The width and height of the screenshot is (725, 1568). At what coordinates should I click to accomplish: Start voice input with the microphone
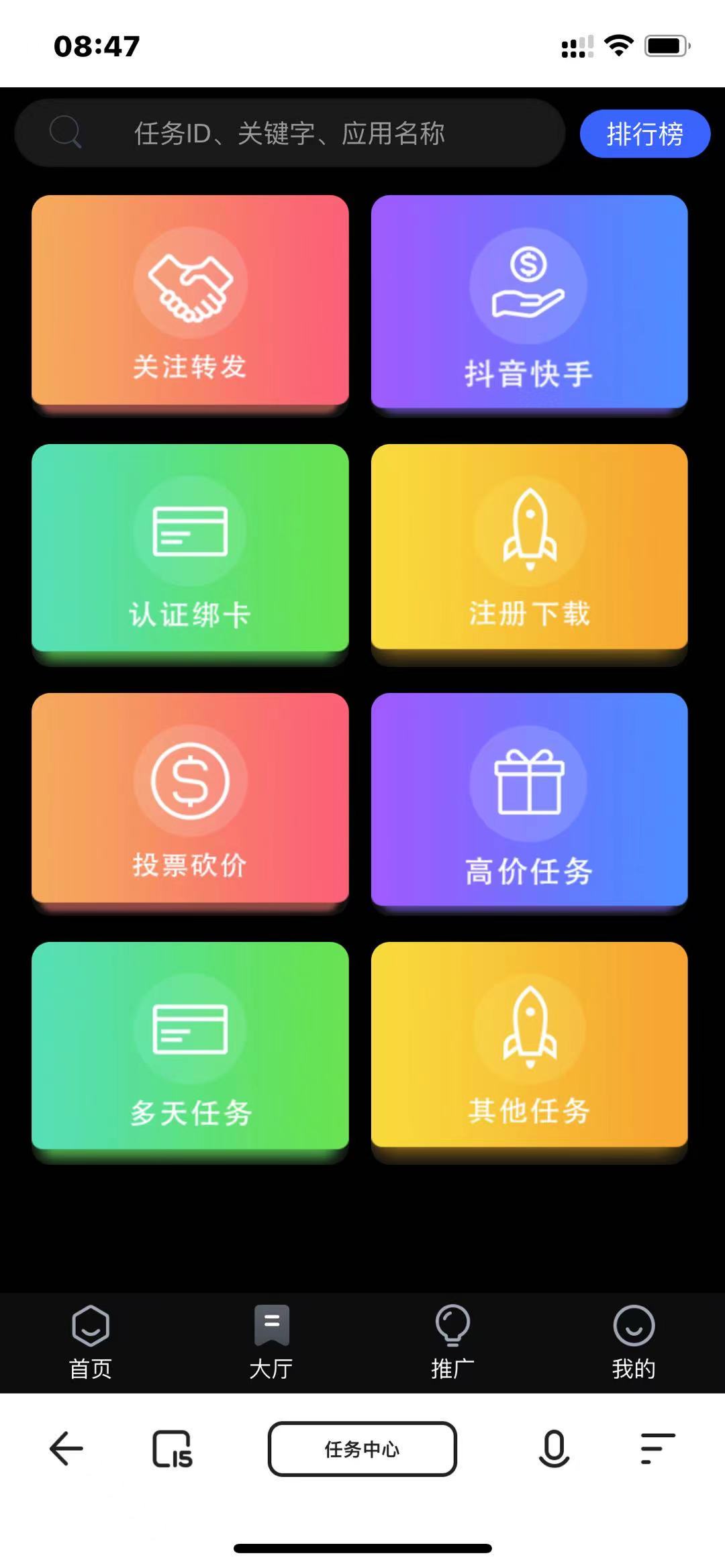pyautogui.click(x=554, y=1449)
